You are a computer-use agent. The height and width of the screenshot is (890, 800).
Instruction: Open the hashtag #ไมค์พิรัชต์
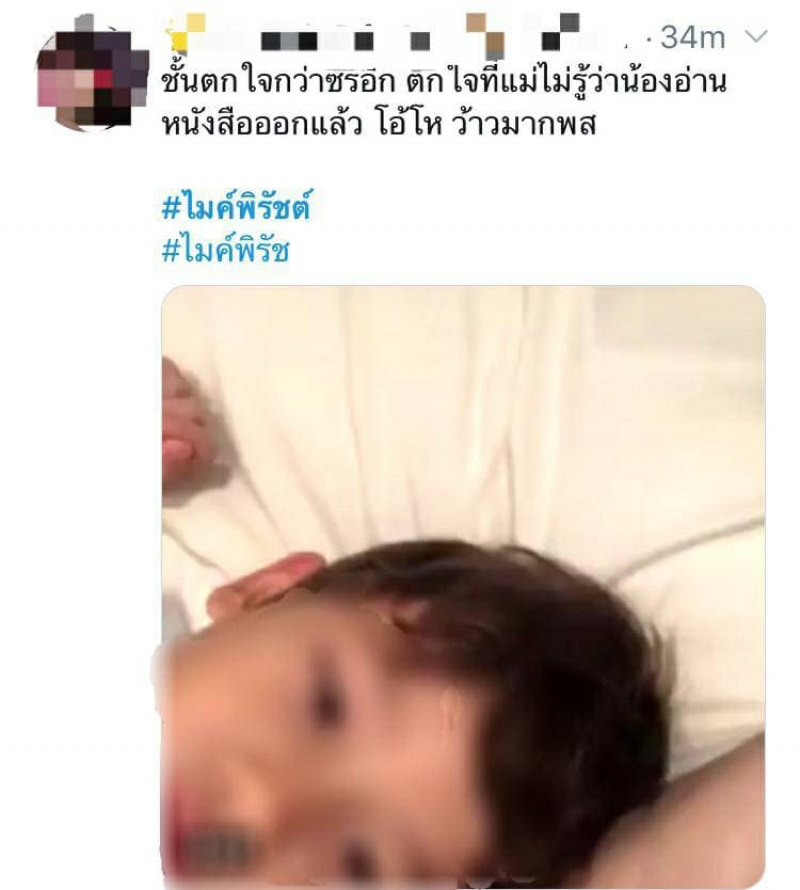pyautogui.click(x=236, y=210)
